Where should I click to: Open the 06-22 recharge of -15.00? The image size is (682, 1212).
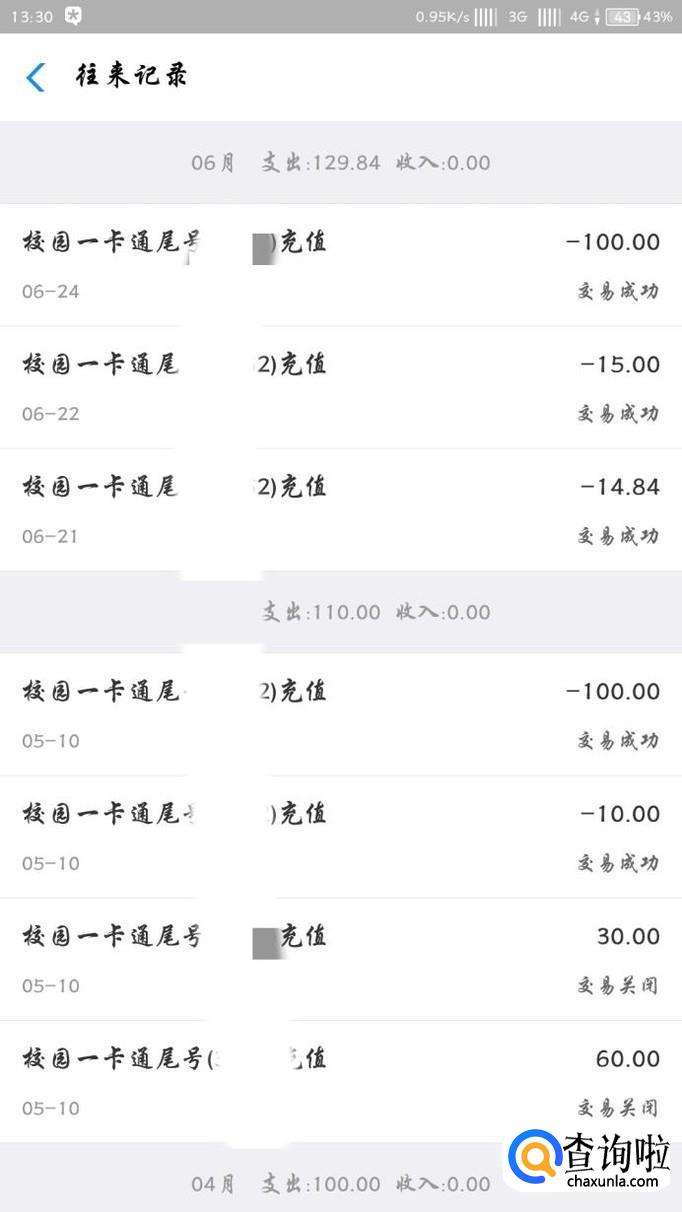tap(340, 387)
